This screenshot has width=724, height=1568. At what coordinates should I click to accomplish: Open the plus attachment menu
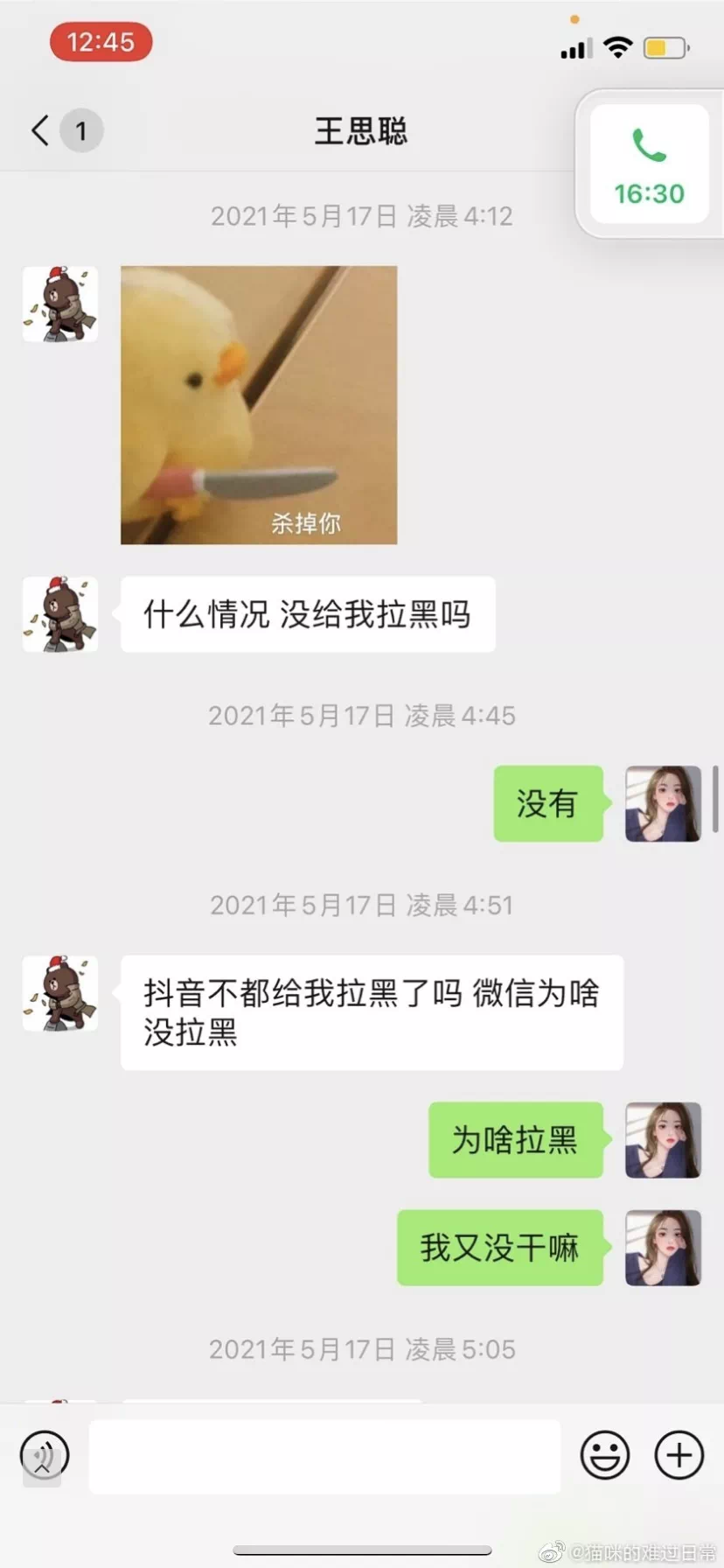tap(679, 1455)
